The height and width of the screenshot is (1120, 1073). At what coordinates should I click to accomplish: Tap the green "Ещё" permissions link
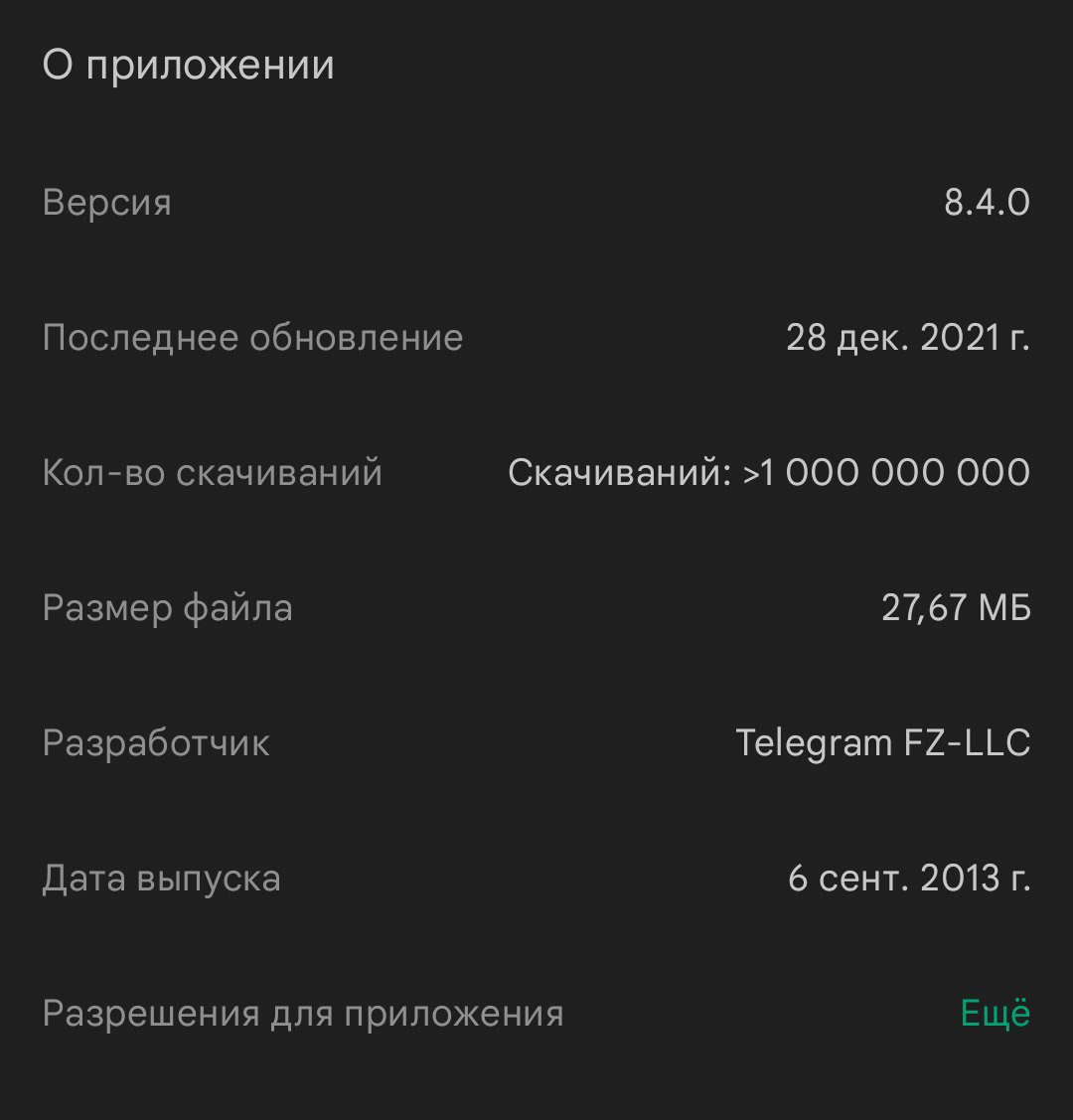tap(995, 1014)
